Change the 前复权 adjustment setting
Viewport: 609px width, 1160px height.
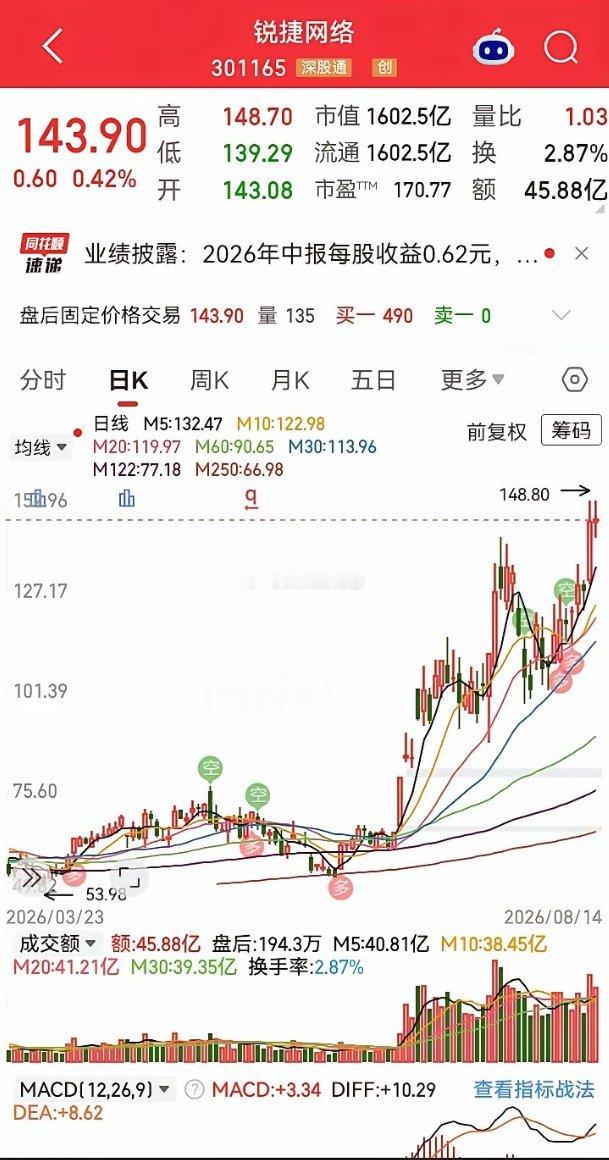(497, 432)
